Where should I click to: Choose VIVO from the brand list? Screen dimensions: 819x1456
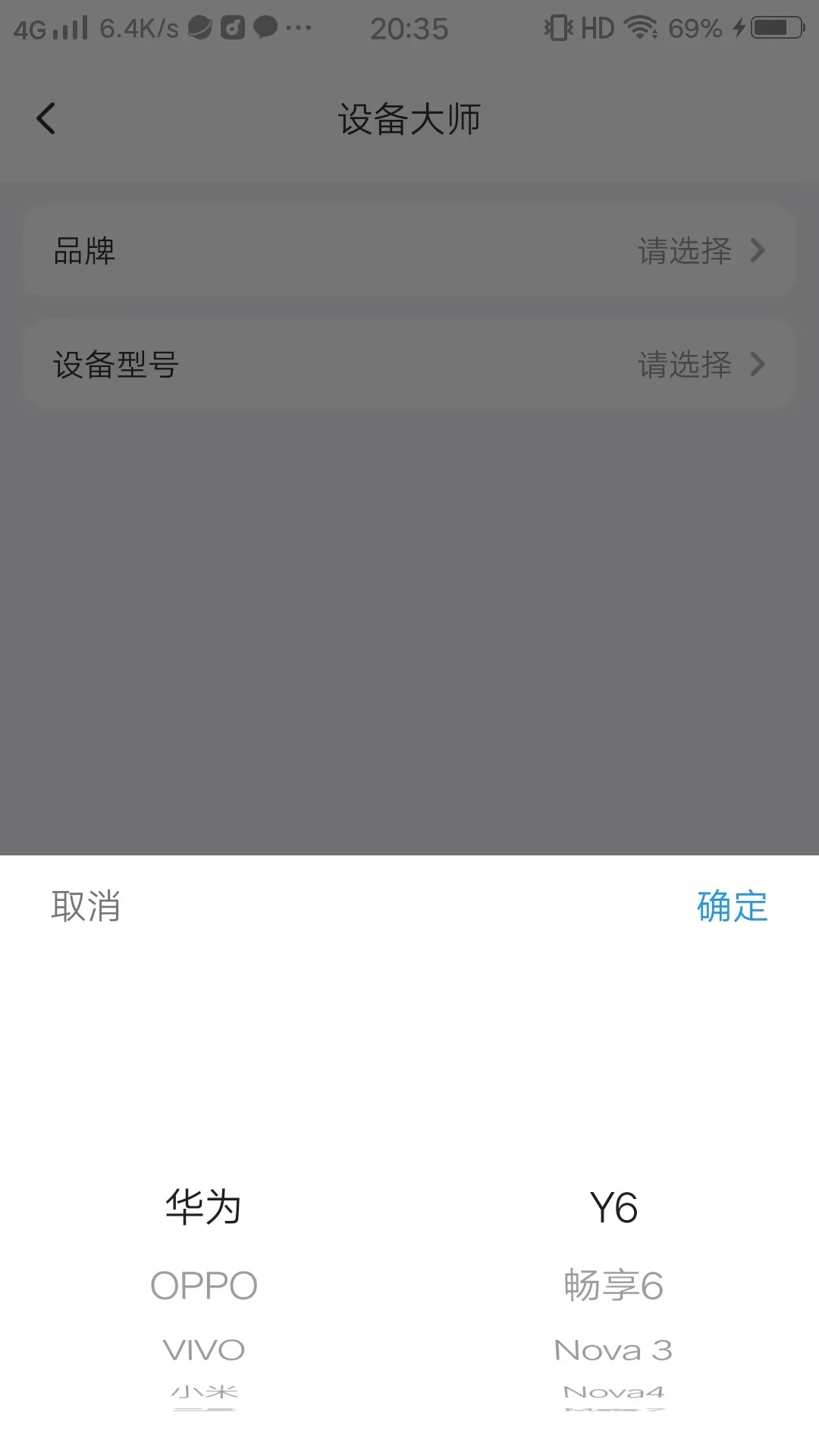click(204, 1350)
